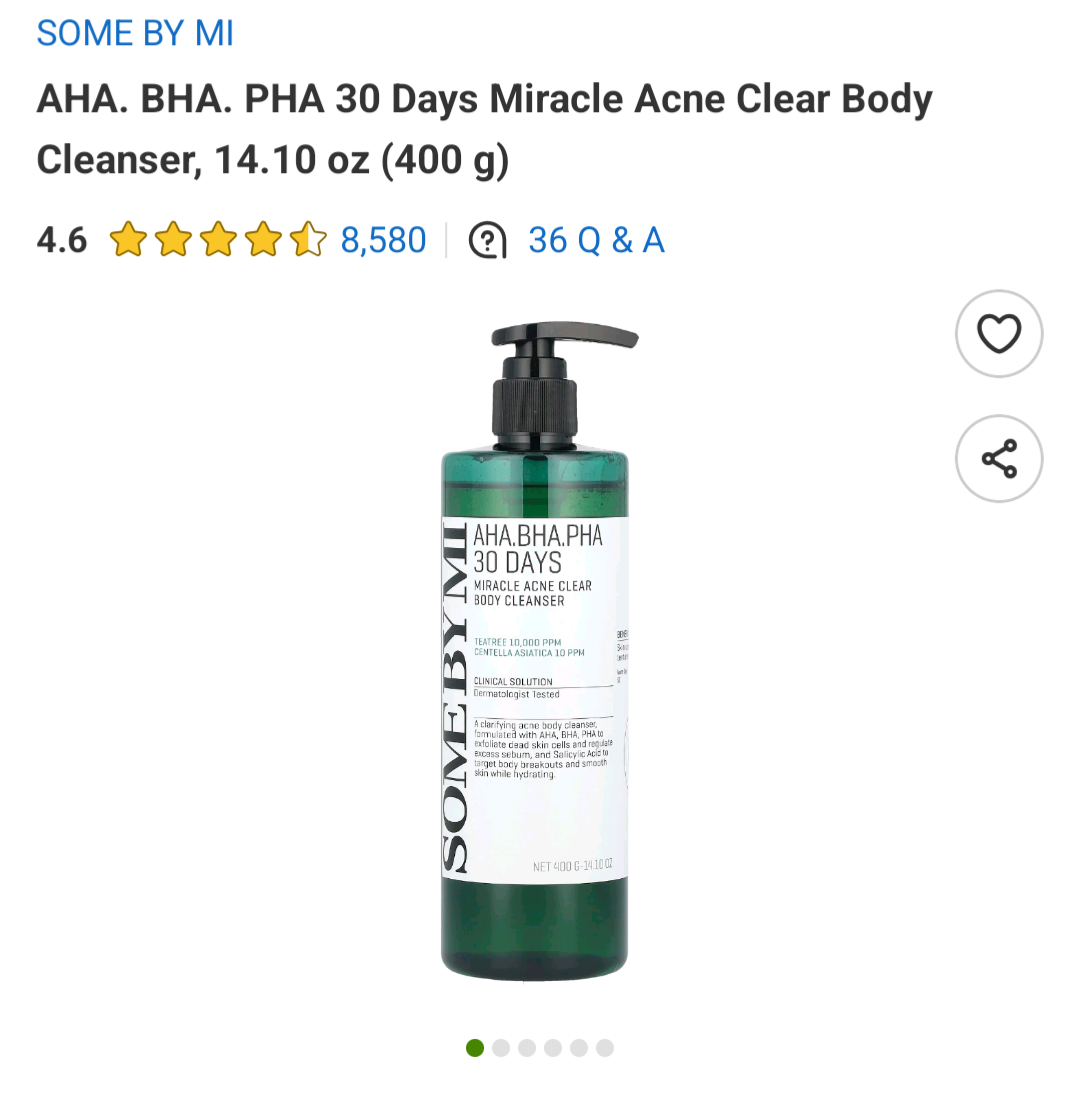Add this cleanser to your wishlist
This screenshot has height=1119, width=1080.
(998, 334)
